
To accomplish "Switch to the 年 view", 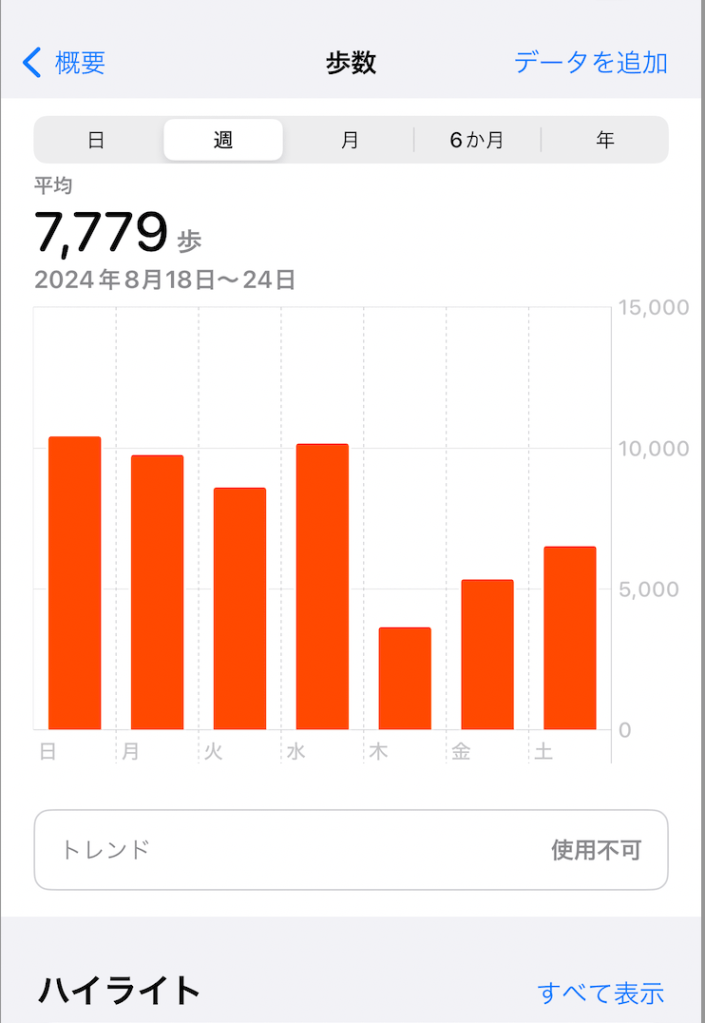I will [x=605, y=140].
